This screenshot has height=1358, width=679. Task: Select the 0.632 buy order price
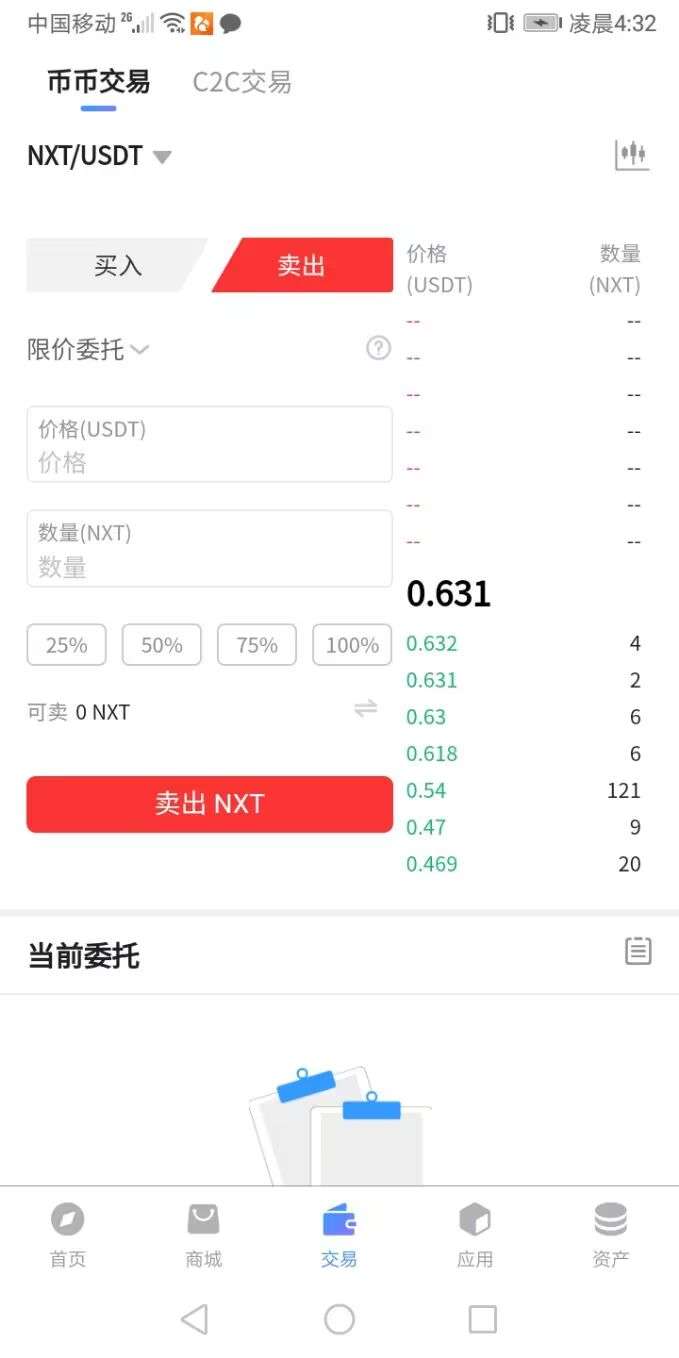coord(431,643)
